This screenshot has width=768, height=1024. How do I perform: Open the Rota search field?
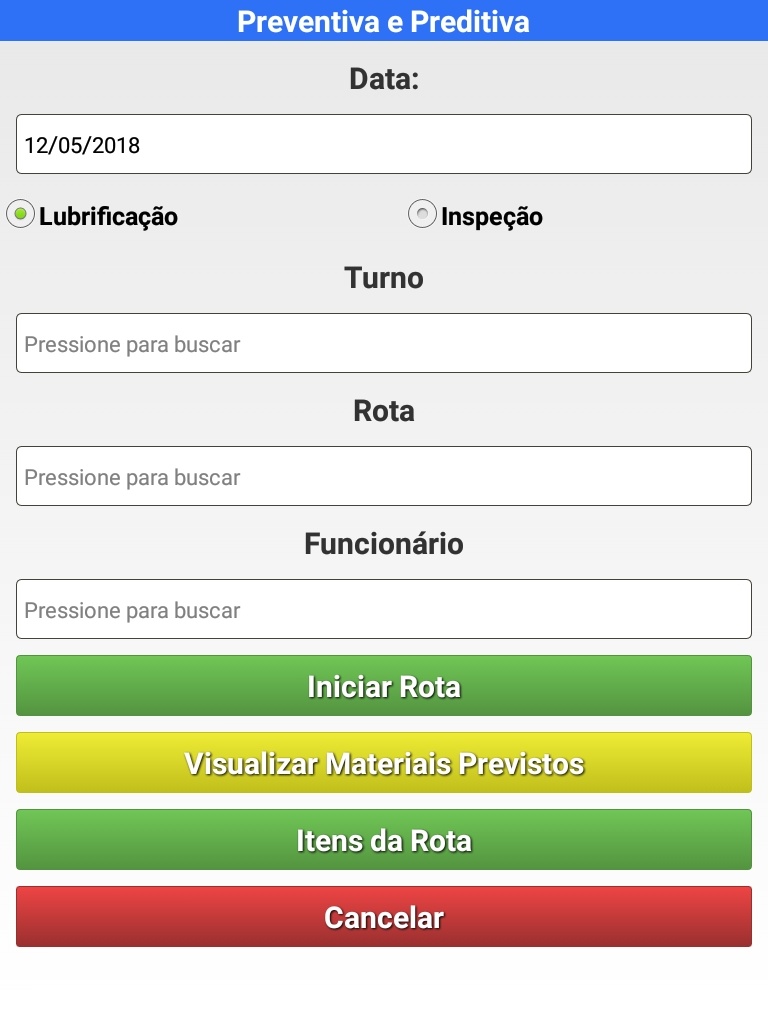384,476
